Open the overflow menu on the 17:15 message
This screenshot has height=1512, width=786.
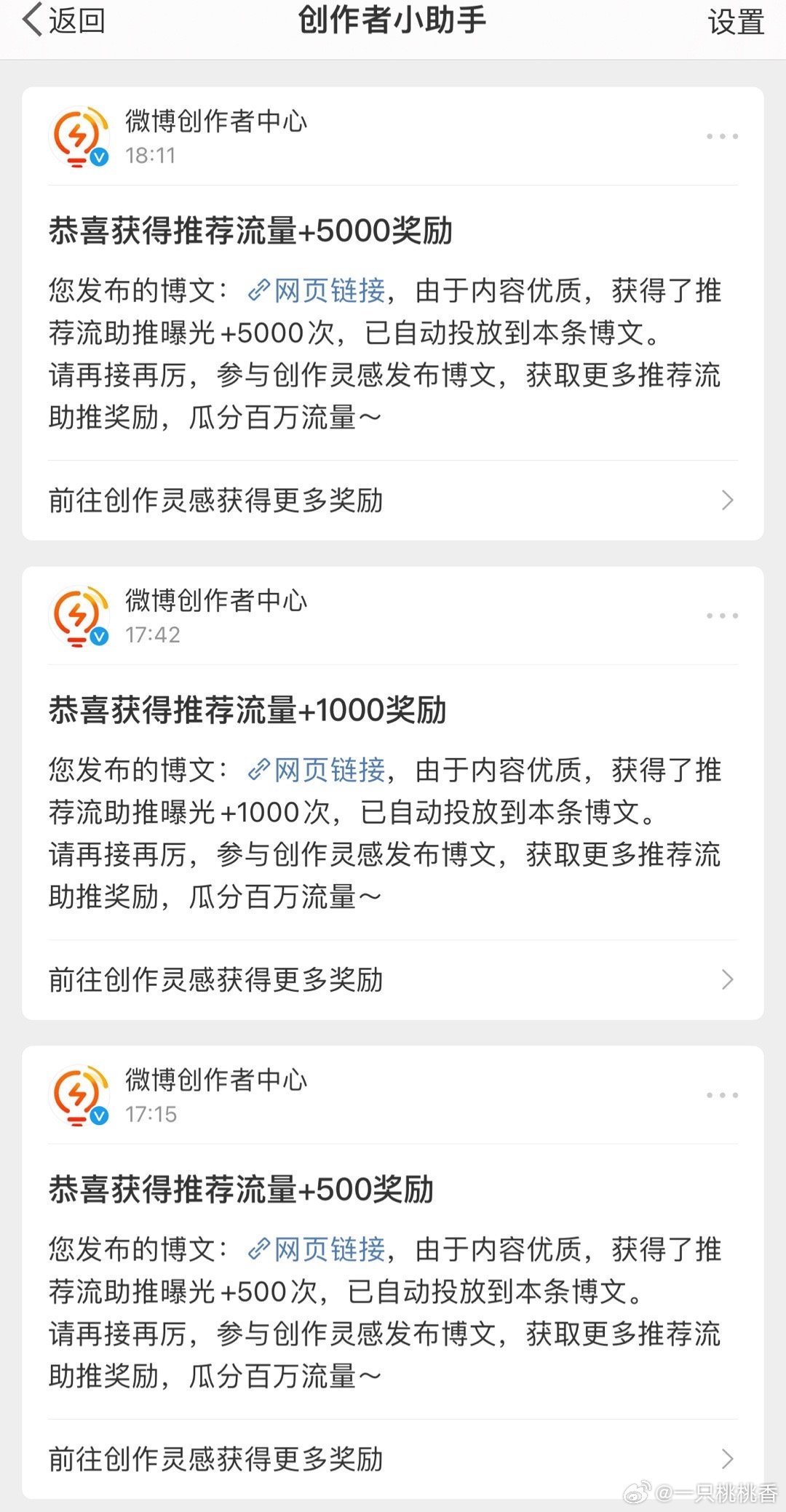722,1094
